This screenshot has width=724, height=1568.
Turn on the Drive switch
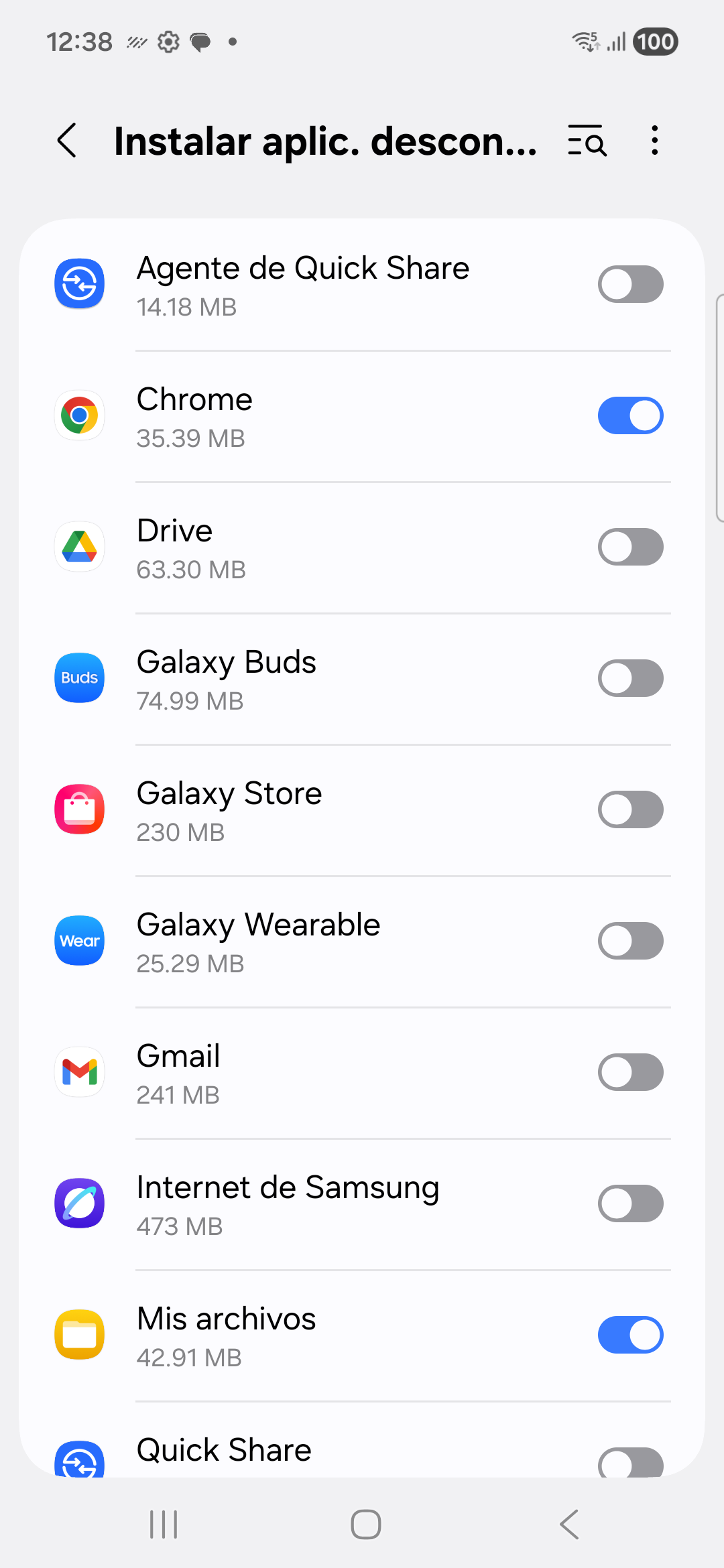pyautogui.click(x=630, y=547)
